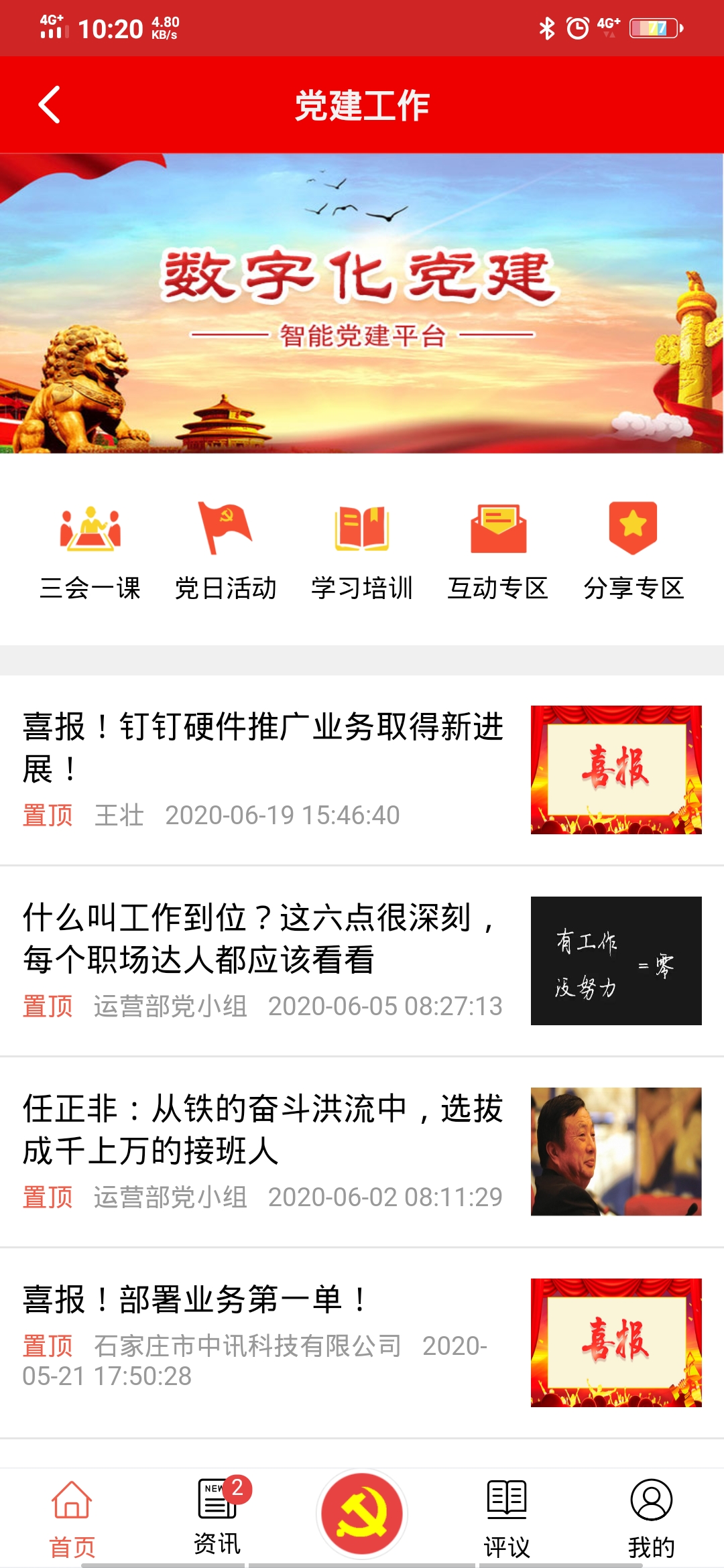This screenshot has height=1568, width=724.
Task: Go back using the header arrow
Action: (x=50, y=105)
